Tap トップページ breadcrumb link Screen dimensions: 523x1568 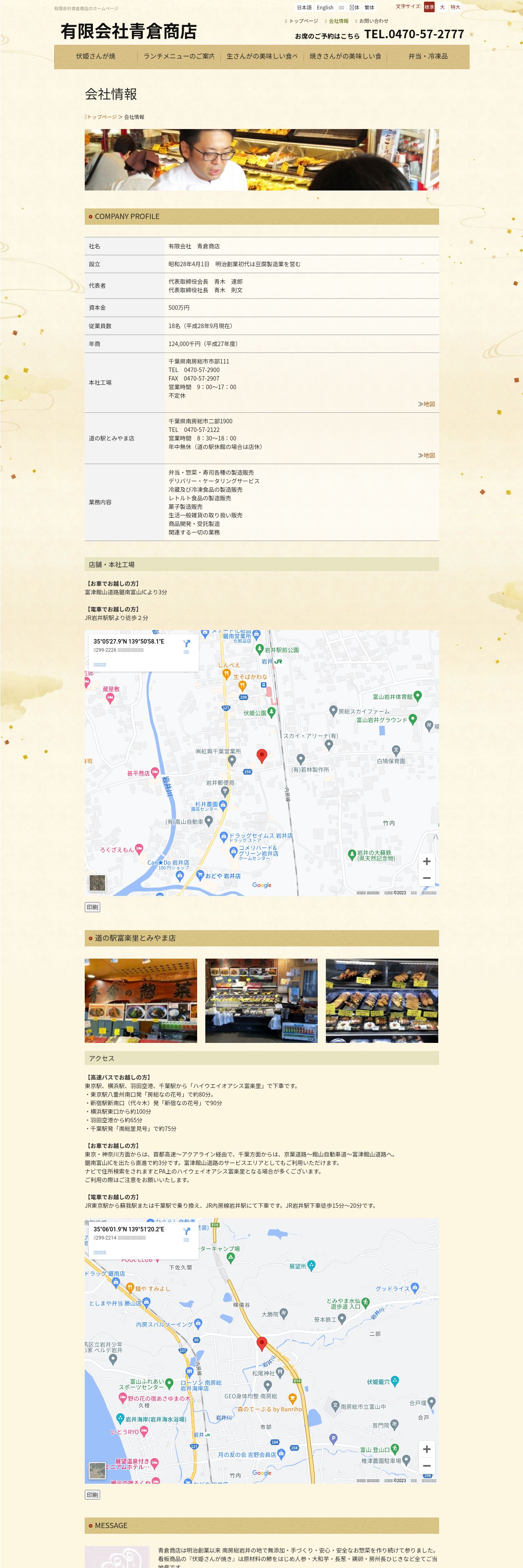coord(101,117)
